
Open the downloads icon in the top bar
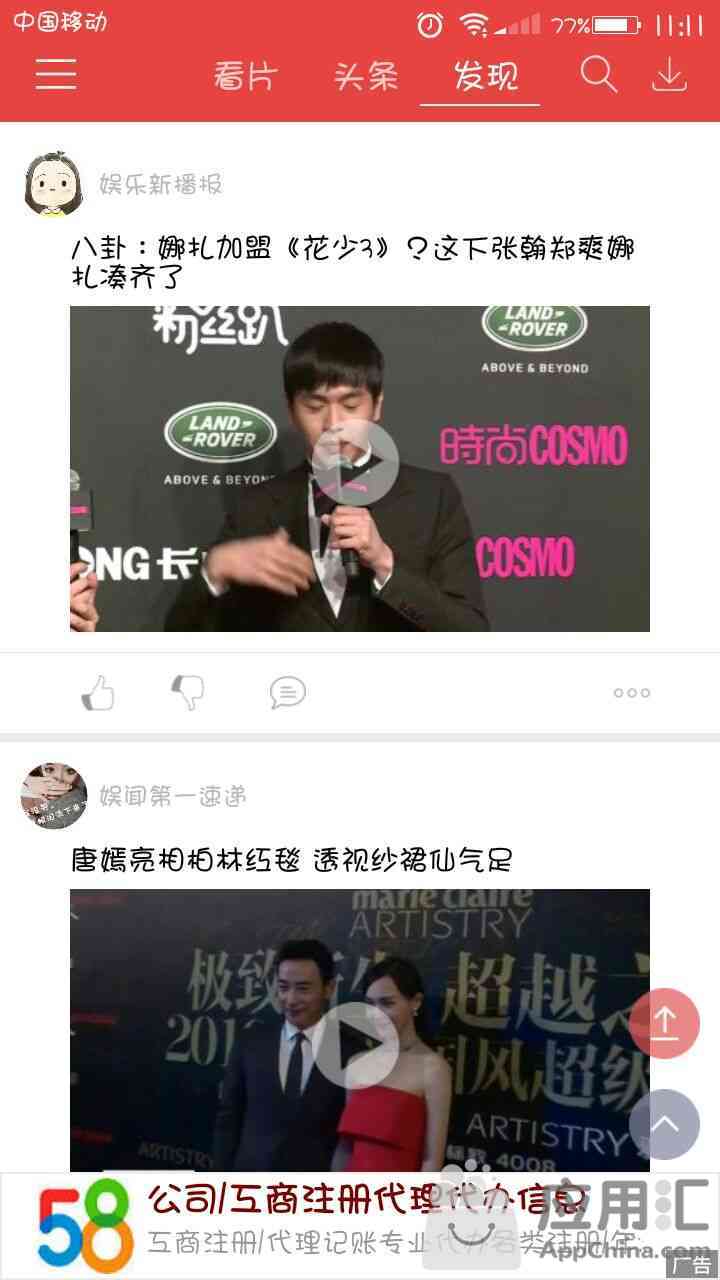point(669,75)
